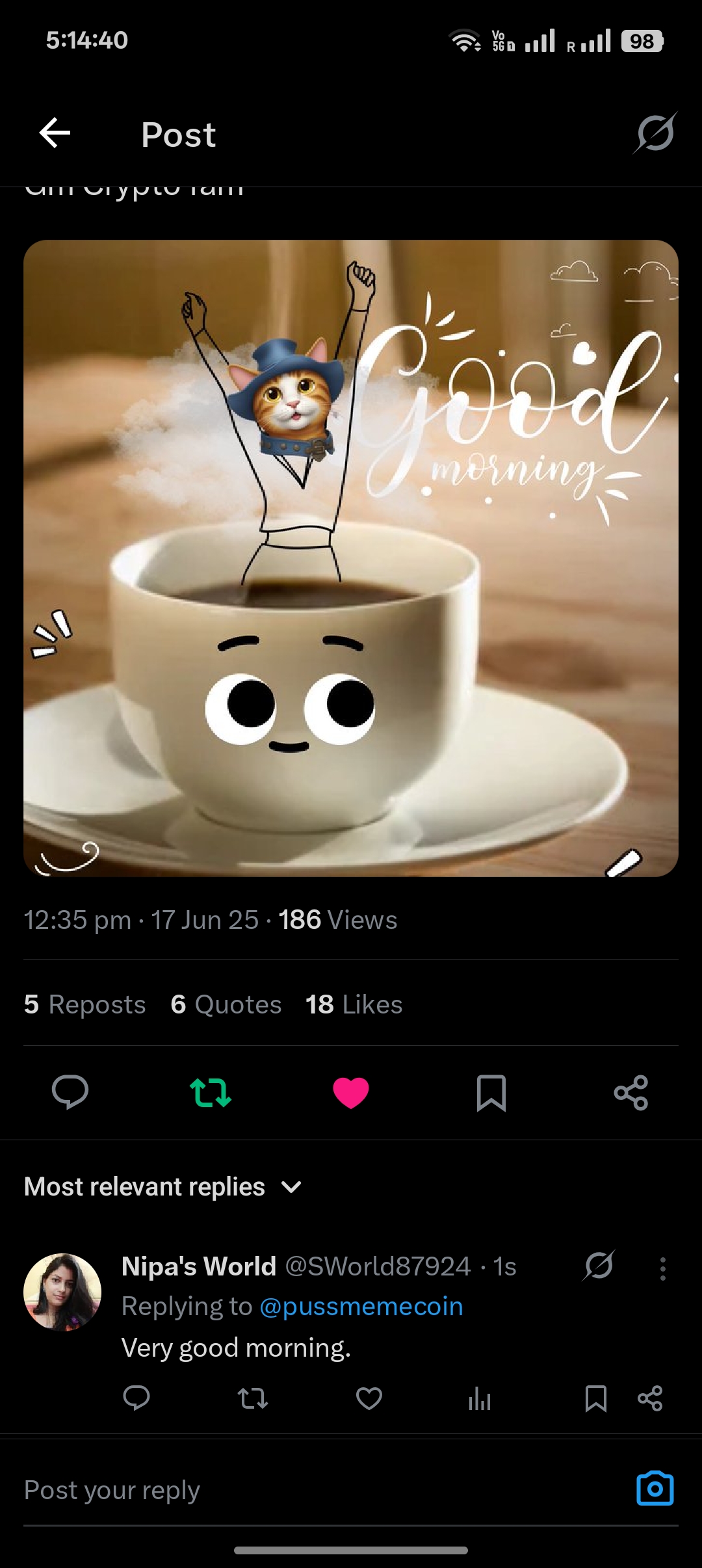Image resolution: width=702 pixels, height=1568 pixels.
Task: Bookmark the main post
Action: point(491,1092)
